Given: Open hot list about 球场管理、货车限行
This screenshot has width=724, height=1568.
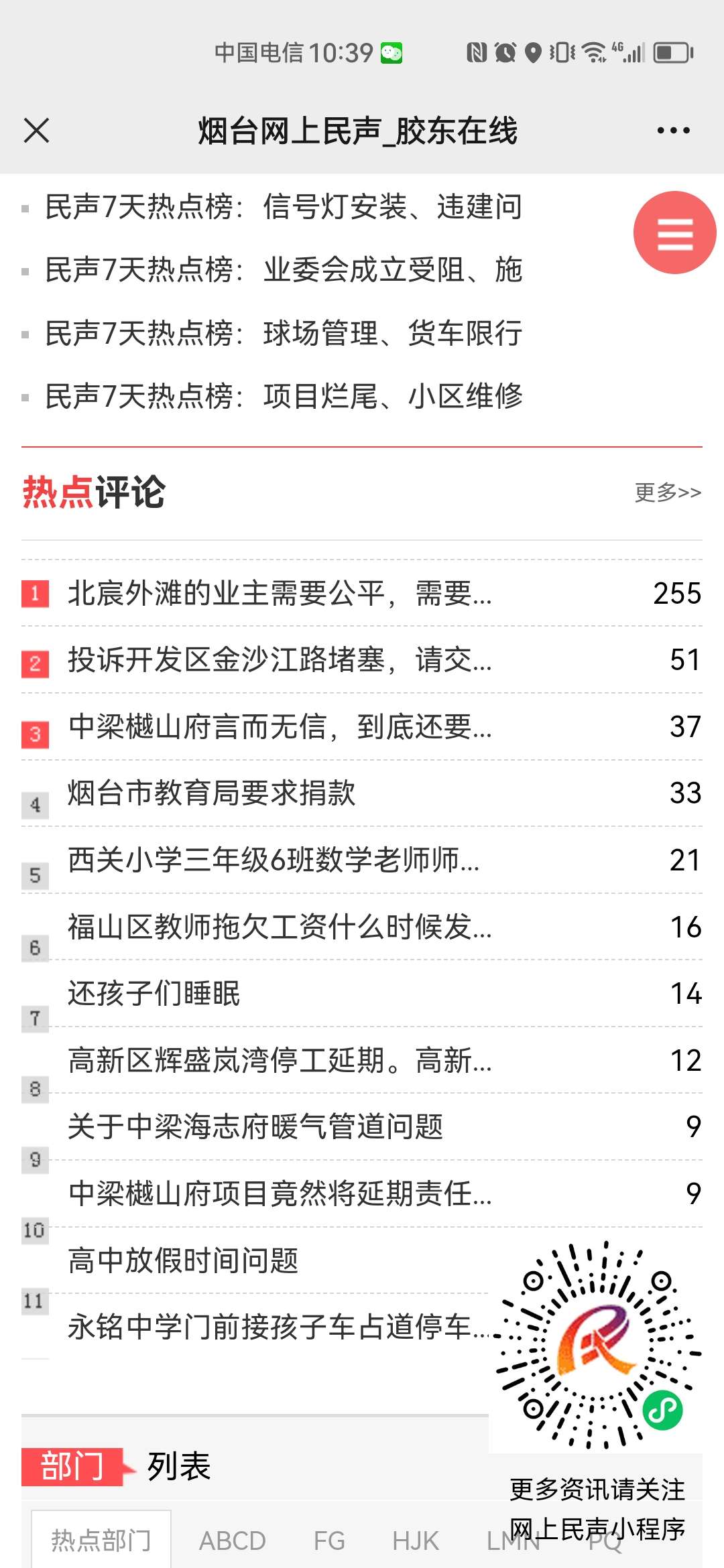Looking at the screenshot, I should (x=283, y=333).
